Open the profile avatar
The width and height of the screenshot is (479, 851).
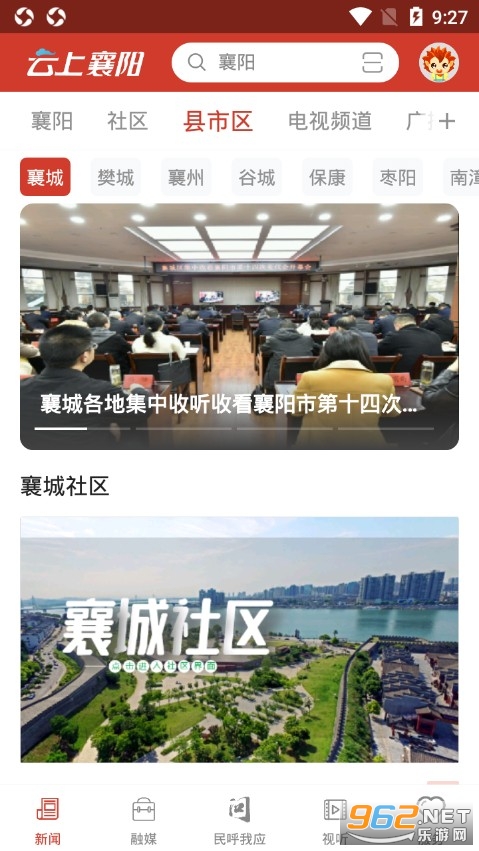coord(439,62)
